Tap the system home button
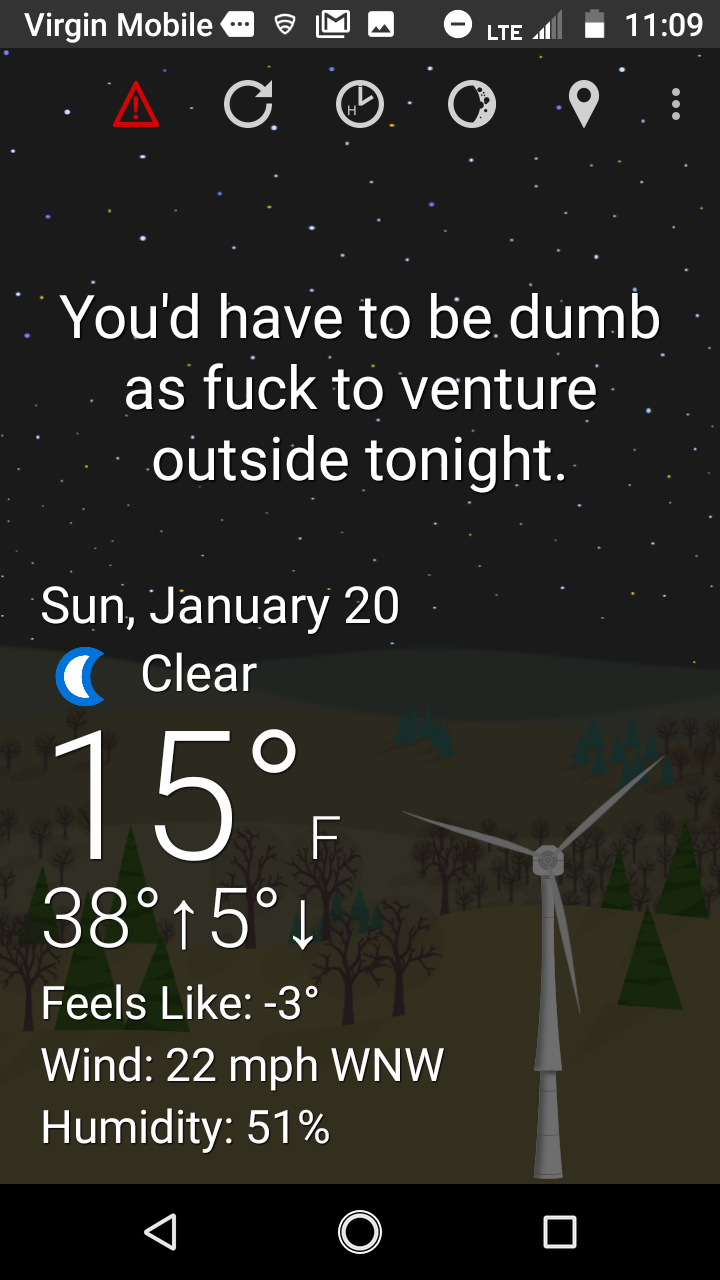 click(x=360, y=1232)
